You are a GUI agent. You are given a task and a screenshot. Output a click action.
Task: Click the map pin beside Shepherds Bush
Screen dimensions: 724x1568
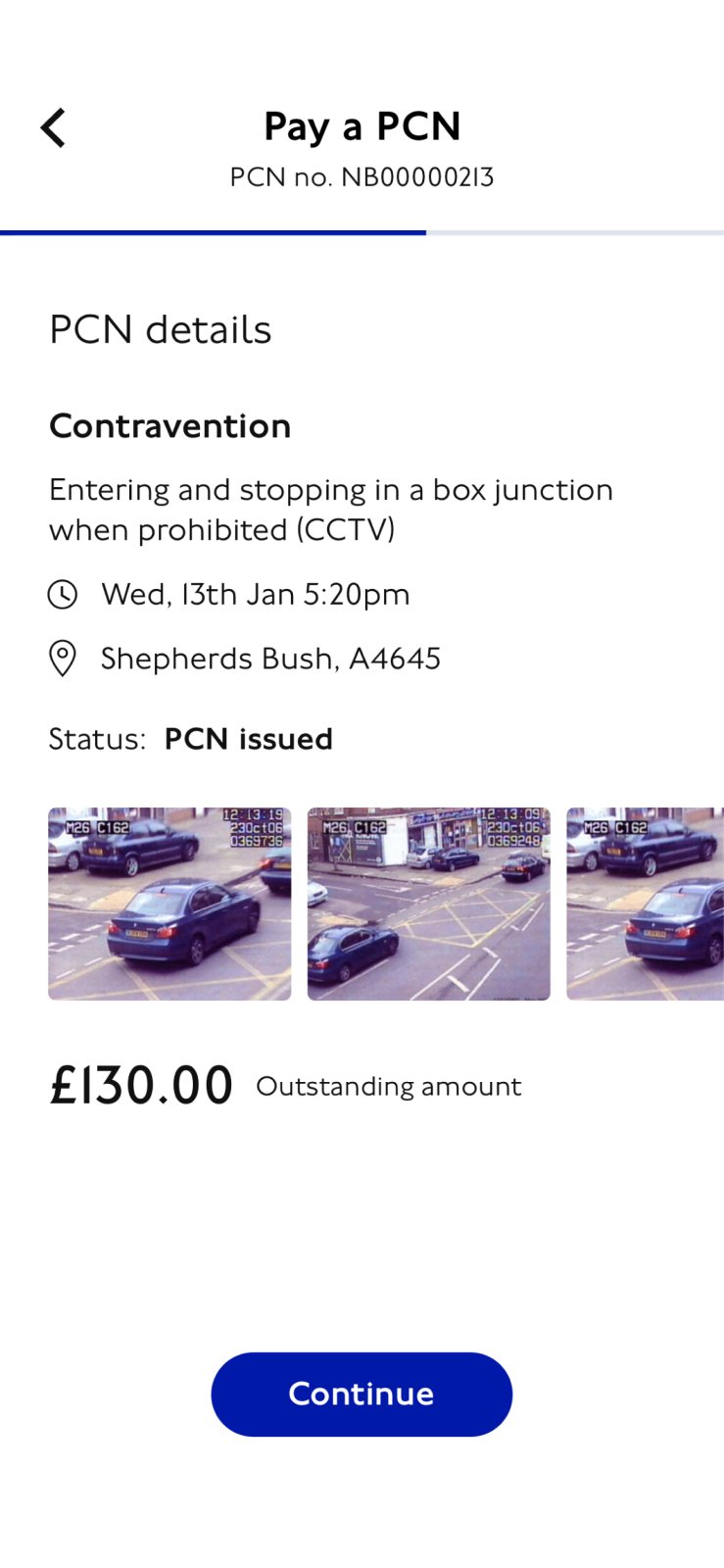point(62,658)
